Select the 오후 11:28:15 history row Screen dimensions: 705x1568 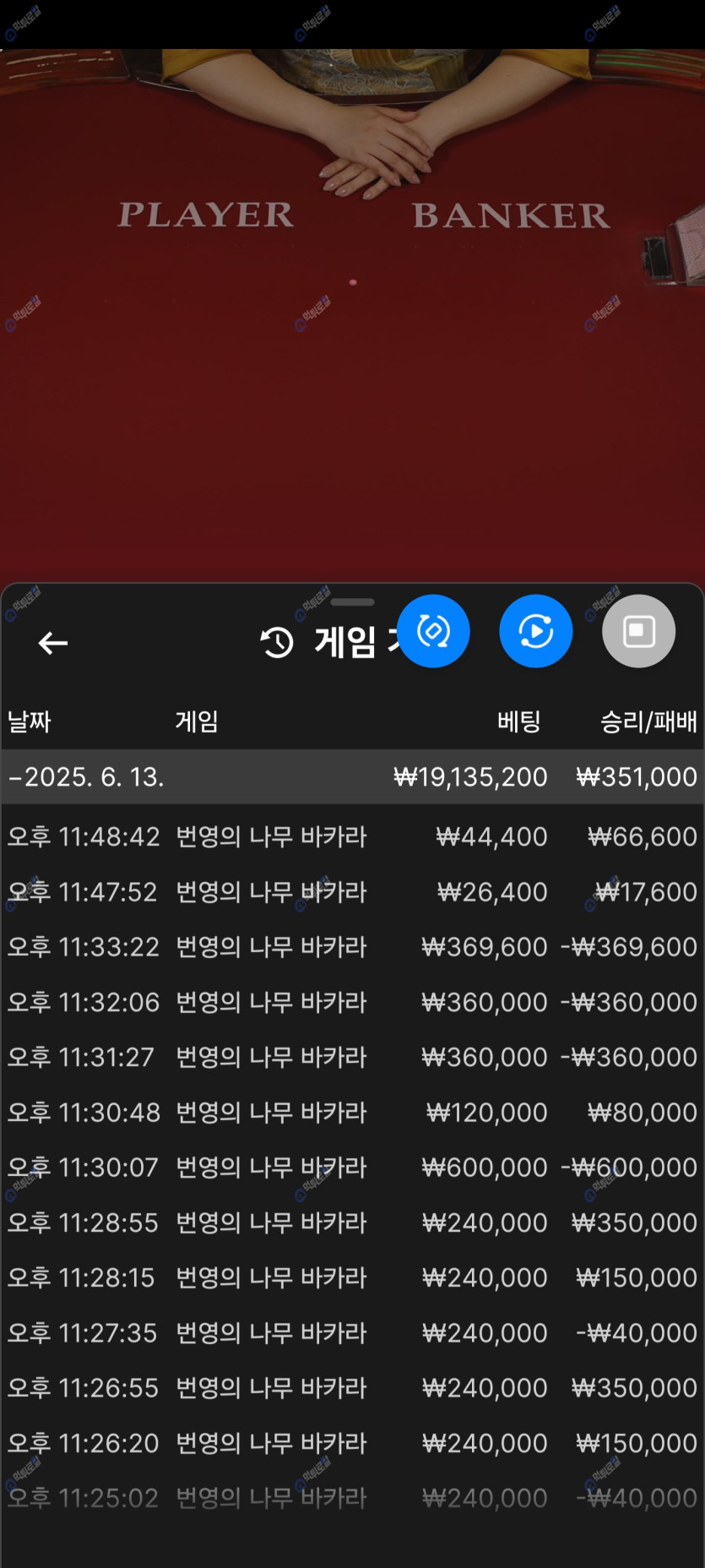pos(351,1277)
